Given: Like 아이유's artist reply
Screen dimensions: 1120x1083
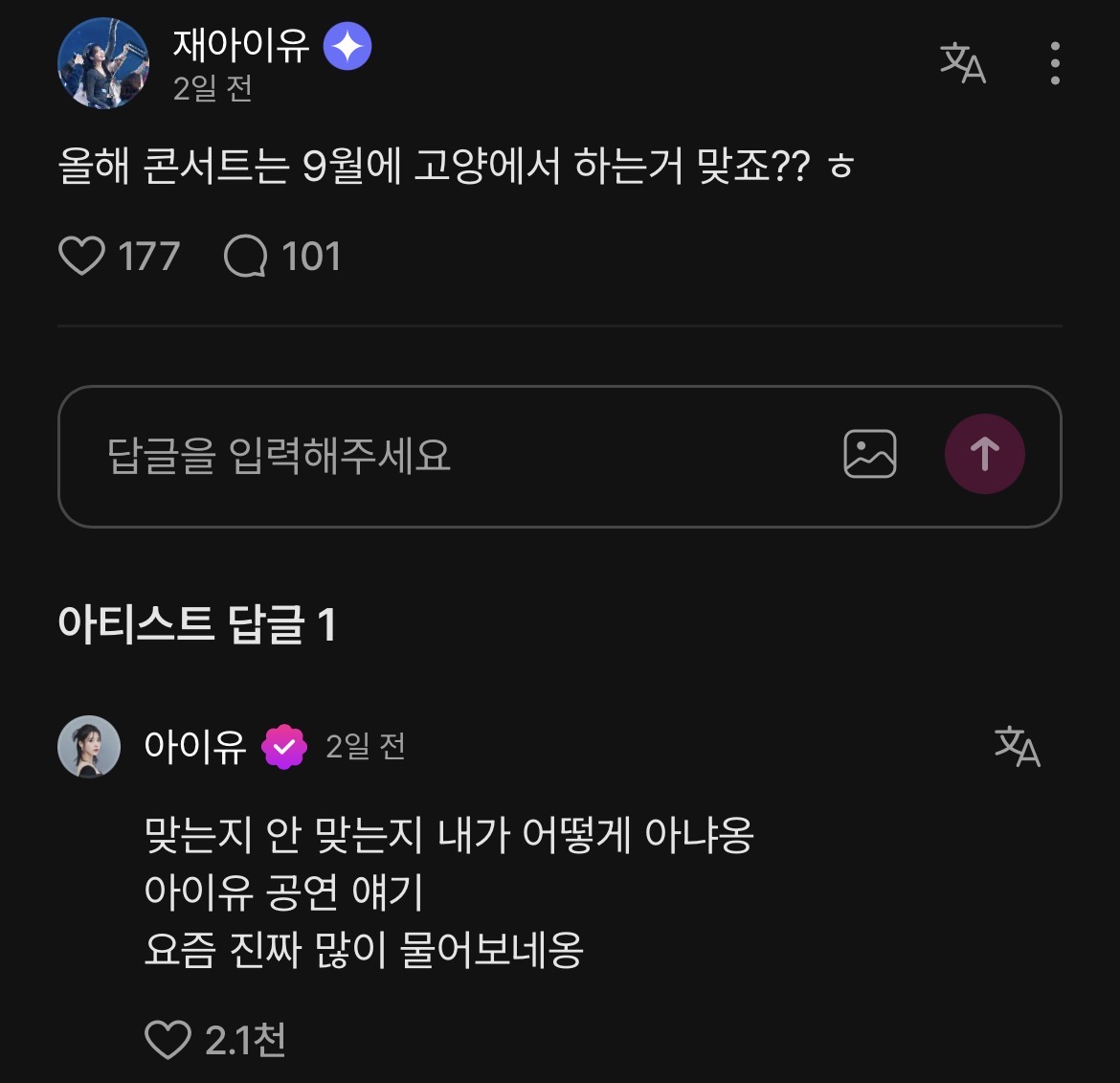Looking at the screenshot, I should pos(168,1040).
